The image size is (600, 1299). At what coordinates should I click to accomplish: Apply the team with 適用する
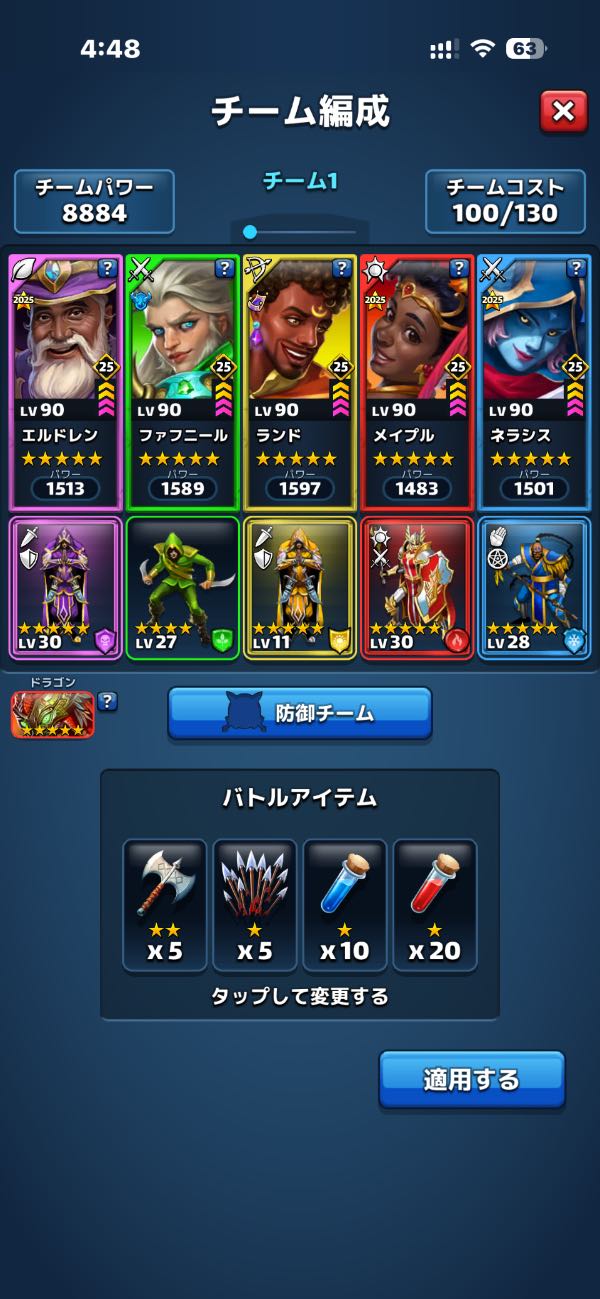point(471,1079)
